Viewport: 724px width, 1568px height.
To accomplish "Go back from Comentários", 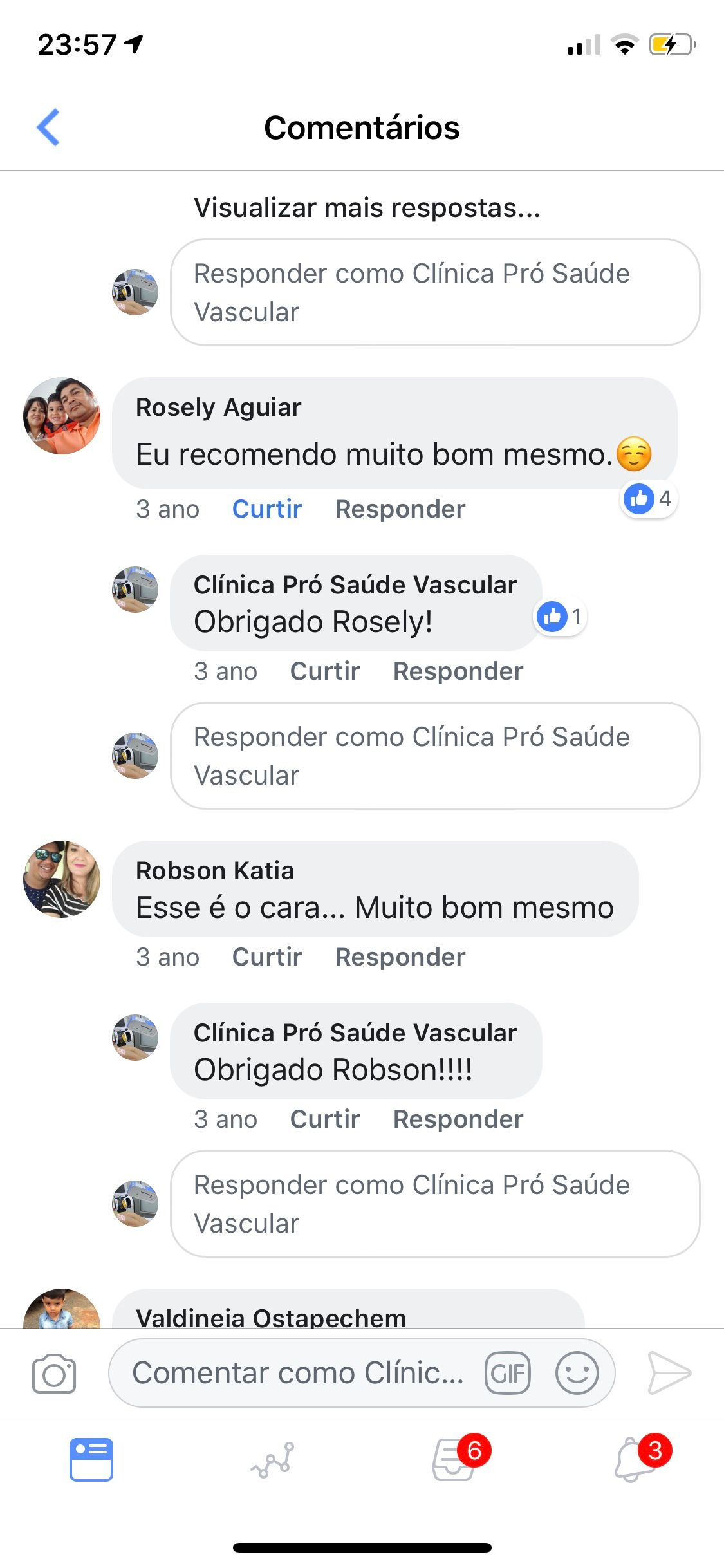I will 48,127.
